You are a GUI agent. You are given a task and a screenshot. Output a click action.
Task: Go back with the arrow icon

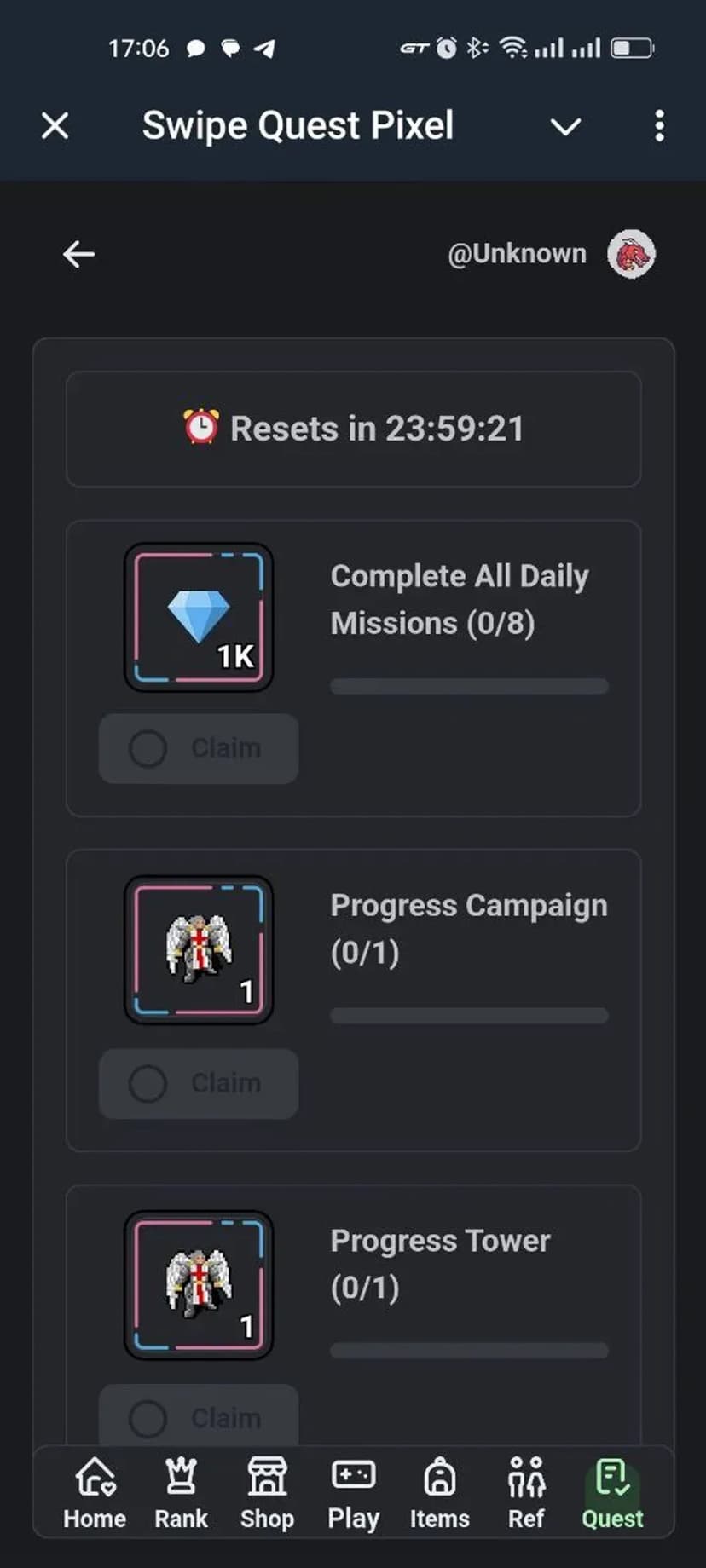point(78,254)
